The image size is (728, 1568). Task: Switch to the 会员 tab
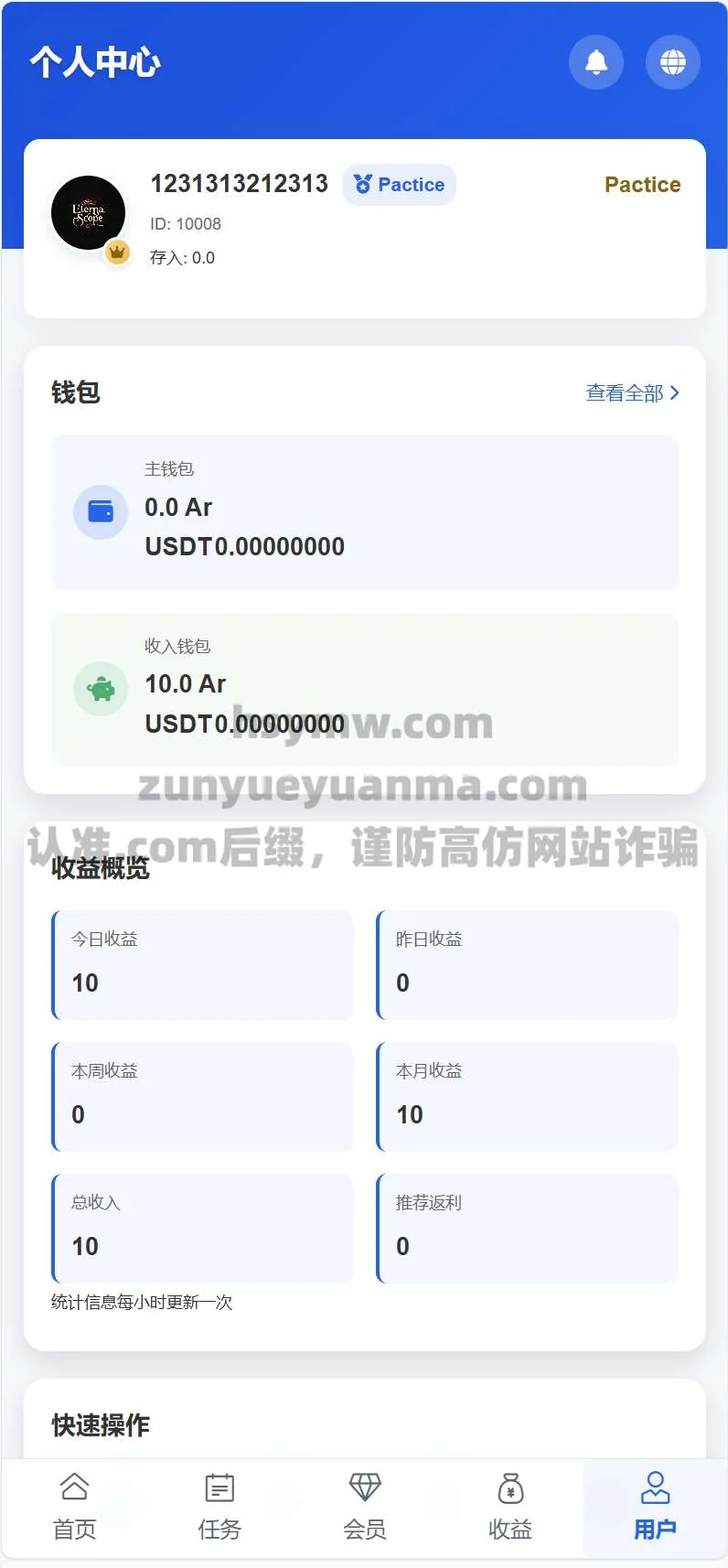[x=365, y=1508]
